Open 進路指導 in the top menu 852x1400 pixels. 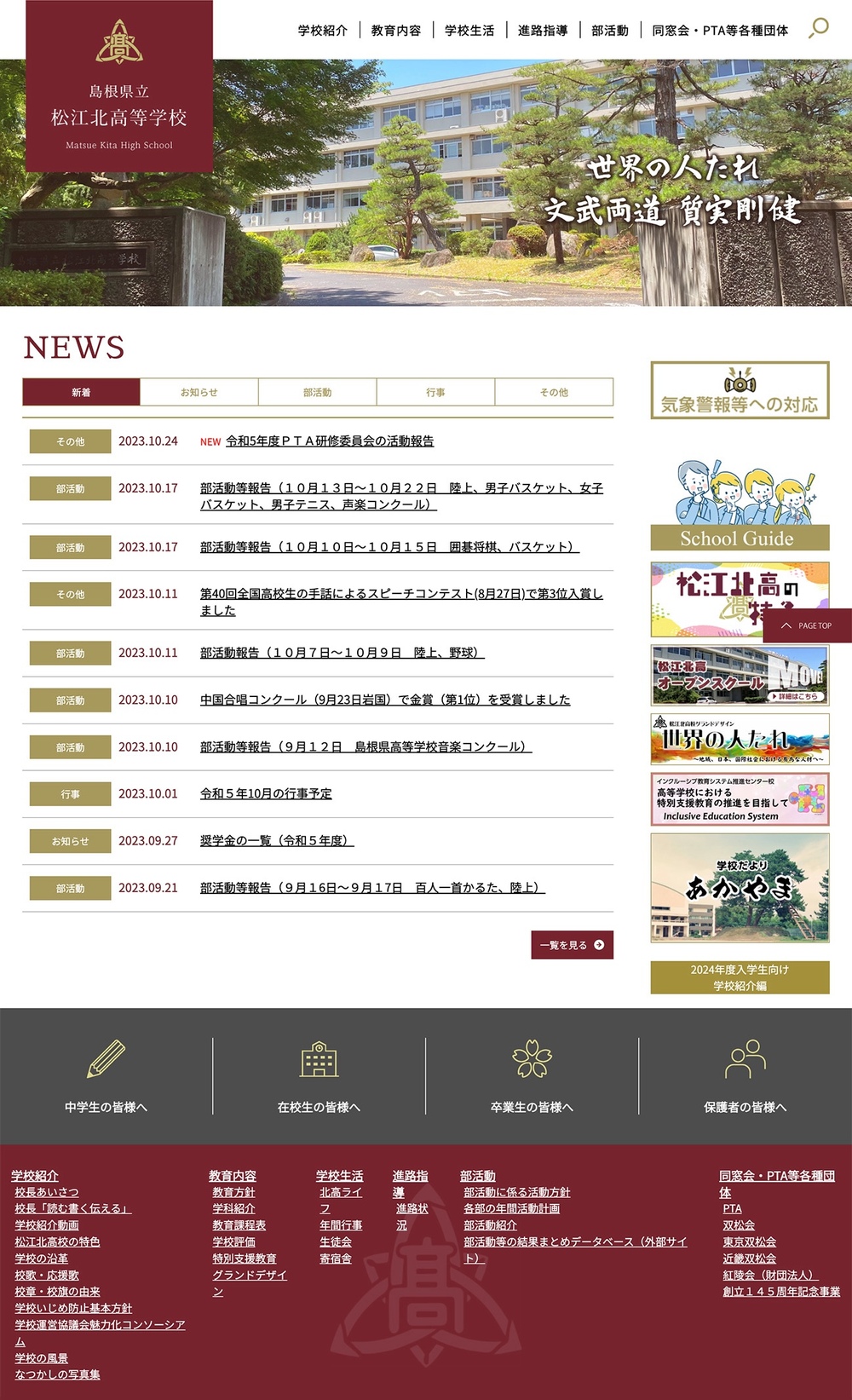[x=543, y=31]
